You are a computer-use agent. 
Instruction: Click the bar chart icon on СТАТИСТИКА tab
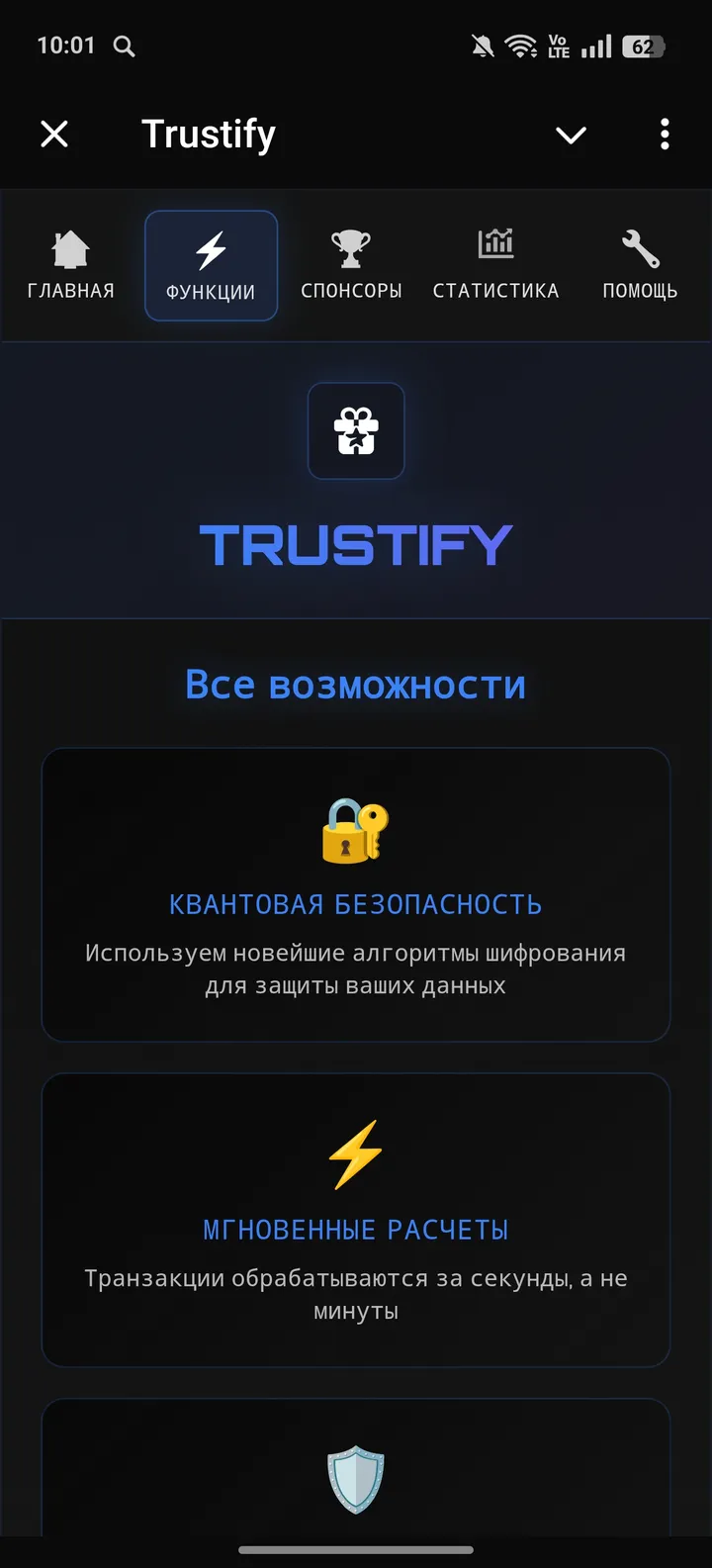495,243
